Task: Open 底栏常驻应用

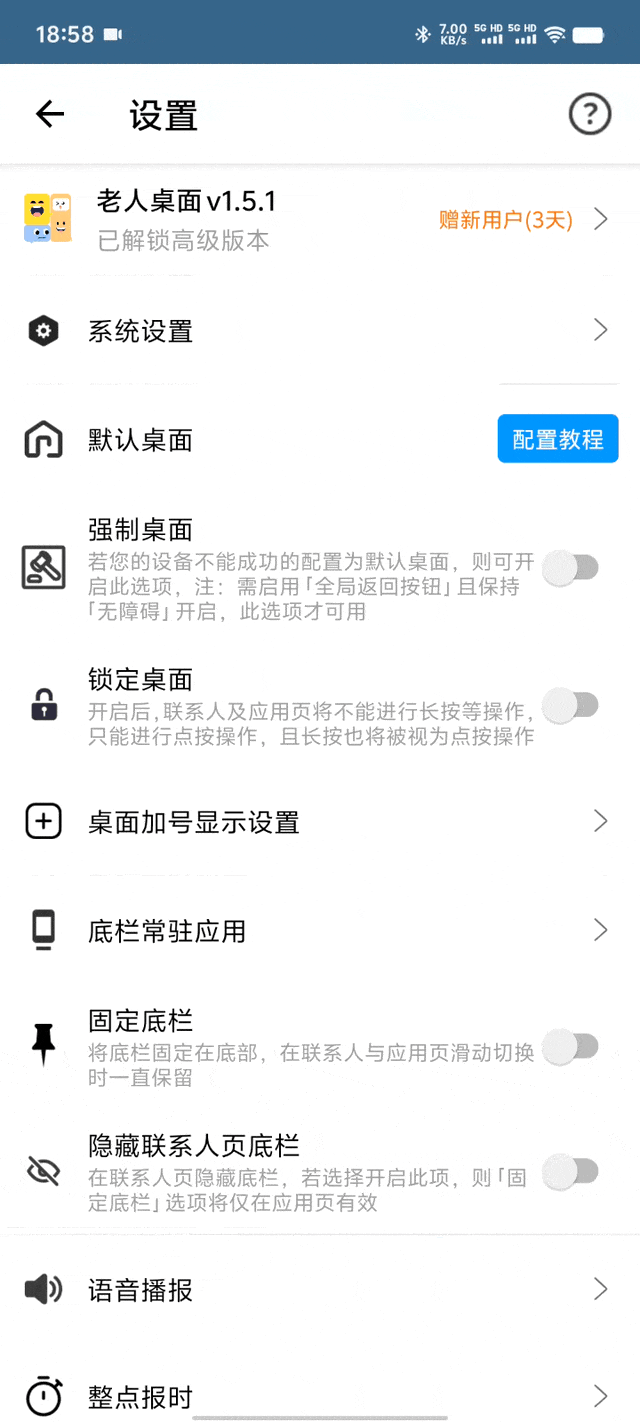Action: pos(320,931)
